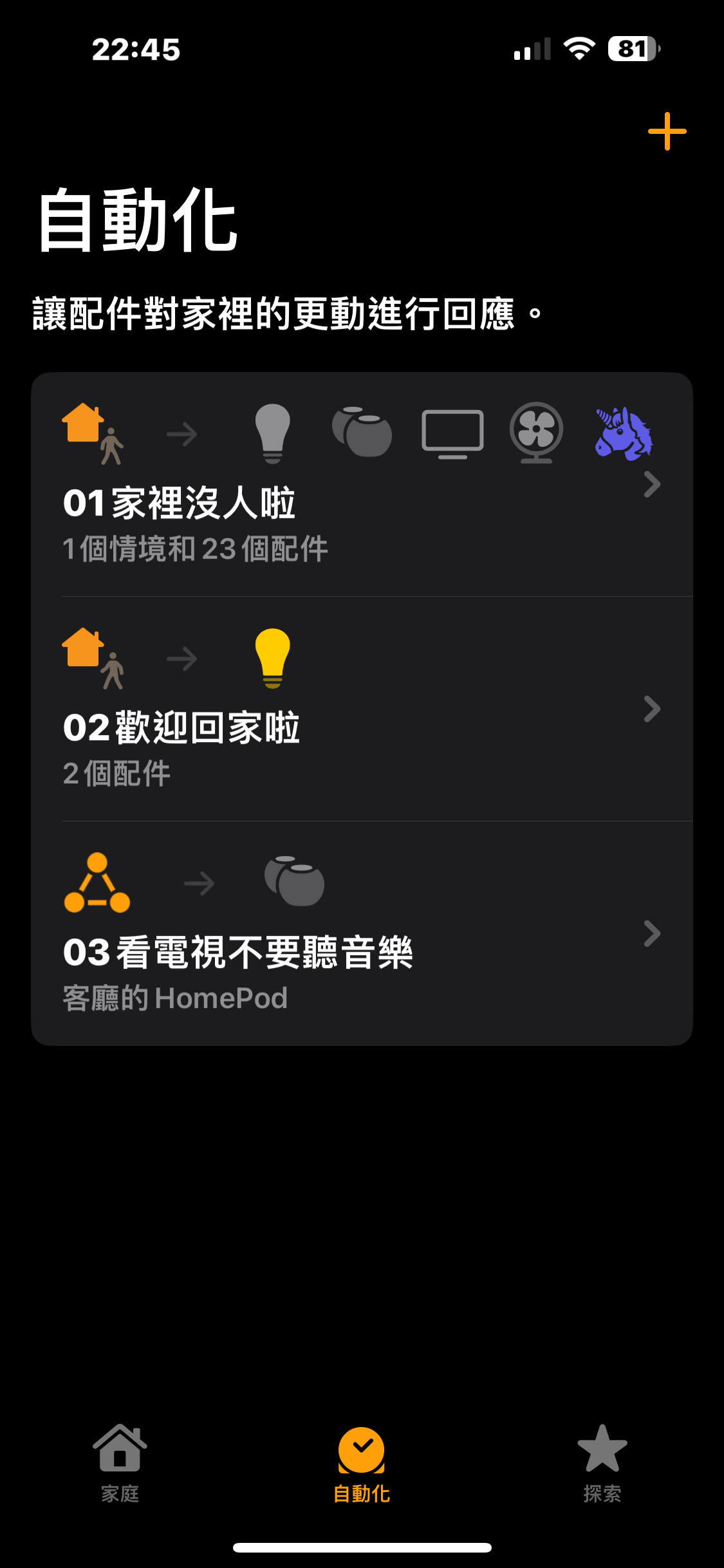
Task: Open the 02 歡迎回家啦 automation
Action: pyautogui.click(x=362, y=709)
